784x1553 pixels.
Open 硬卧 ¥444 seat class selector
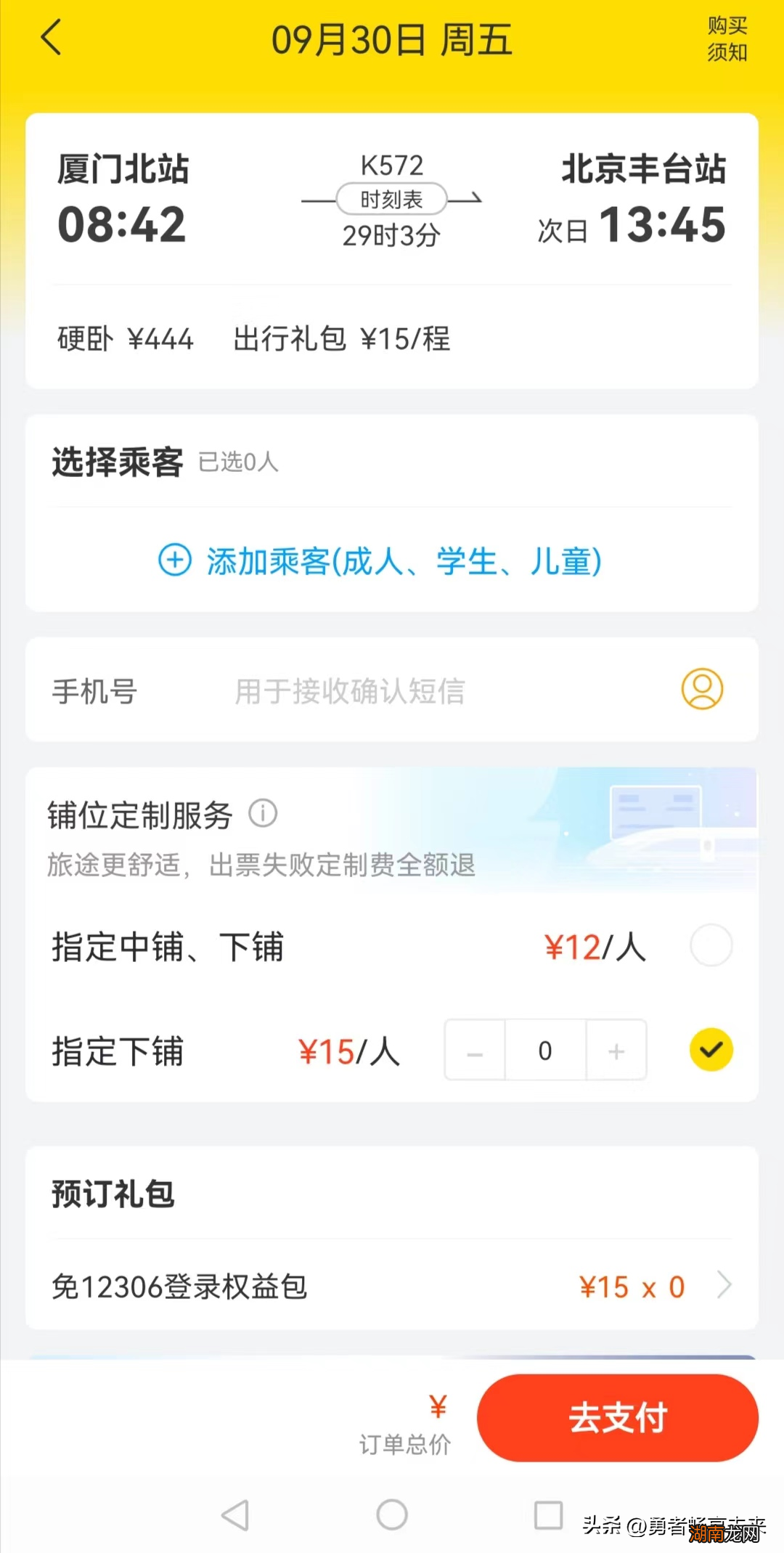coord(125,338)
